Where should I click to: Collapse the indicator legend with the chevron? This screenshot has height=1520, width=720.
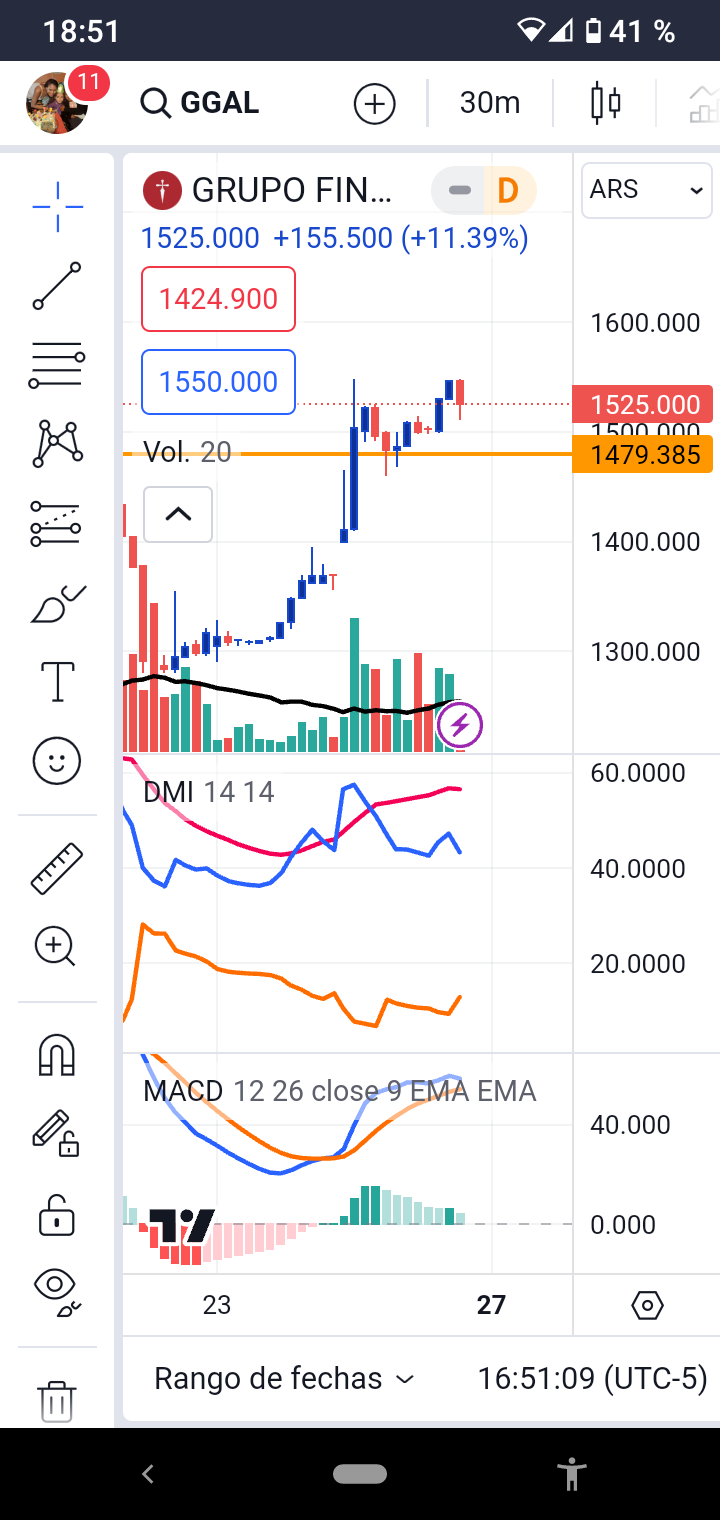point(178,514)
